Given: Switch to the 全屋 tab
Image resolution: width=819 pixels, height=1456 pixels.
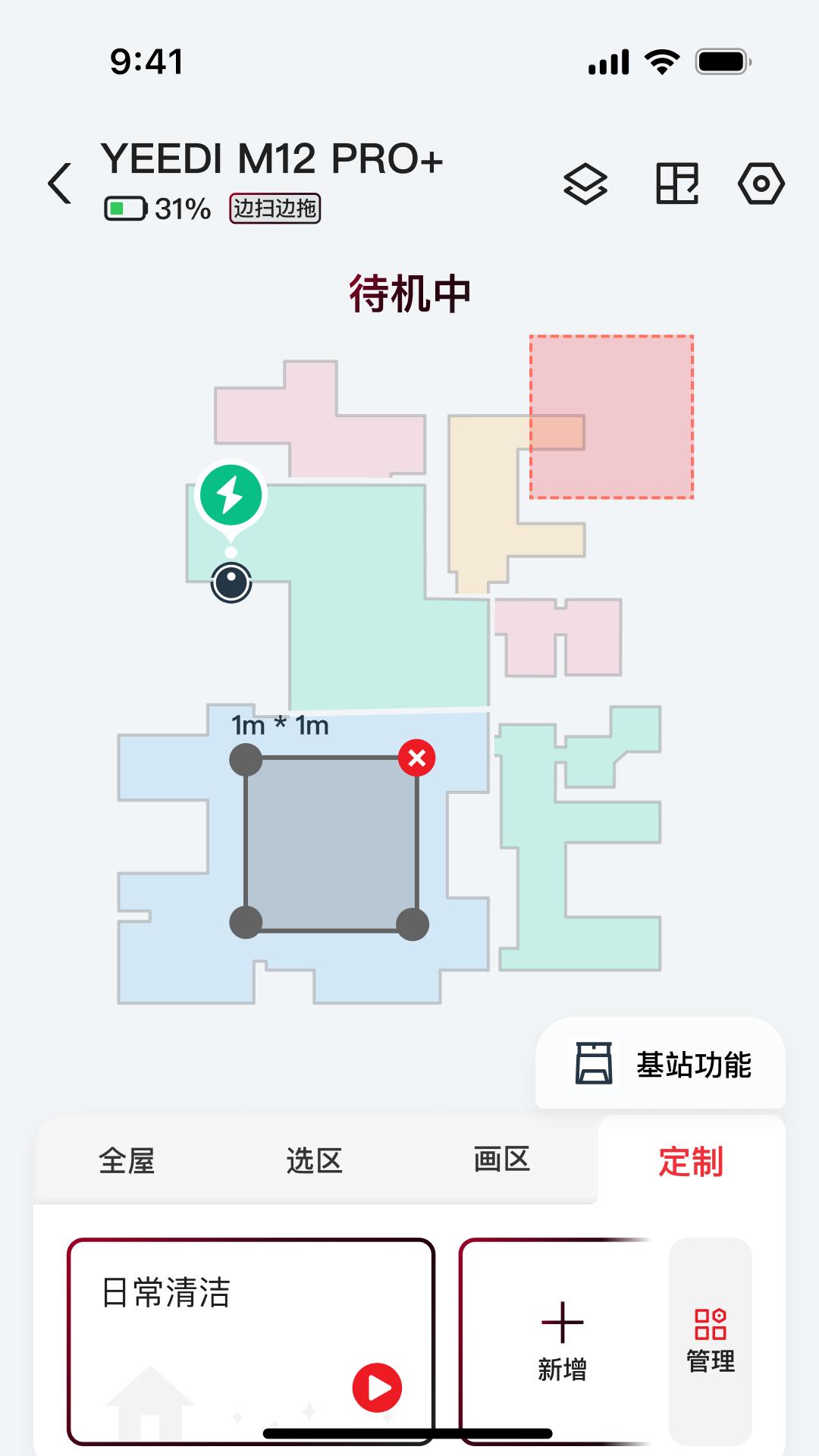Looking at the screenshot, I should 126,1161.
